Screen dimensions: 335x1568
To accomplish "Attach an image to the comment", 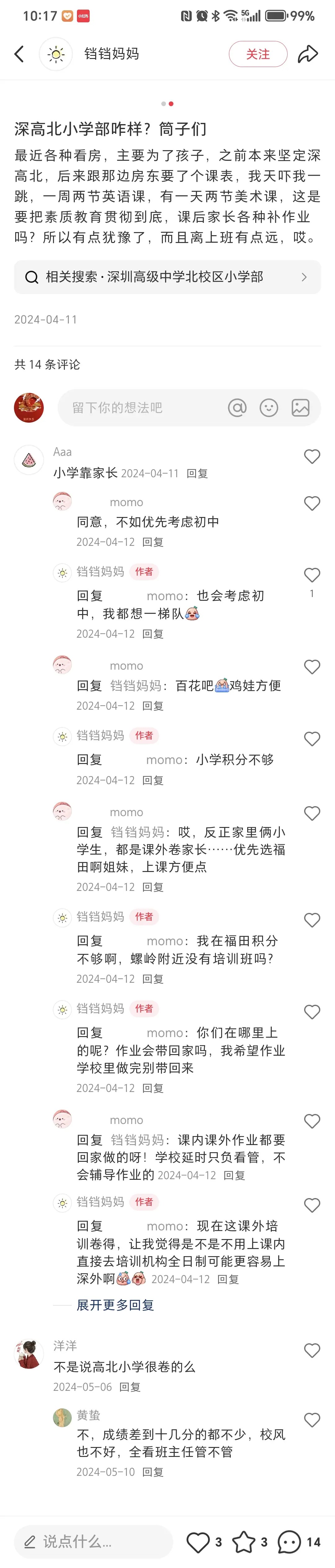I will pyautogui.click(x=300, y=408).
